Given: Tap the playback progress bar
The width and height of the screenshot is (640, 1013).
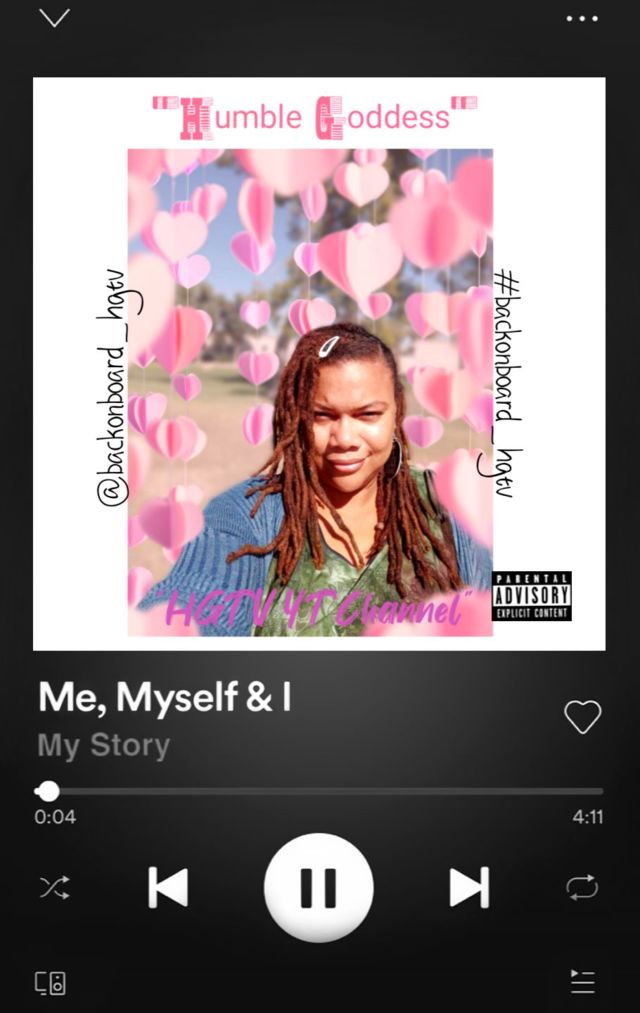Looking at the screenshot, I should point(320,791).
